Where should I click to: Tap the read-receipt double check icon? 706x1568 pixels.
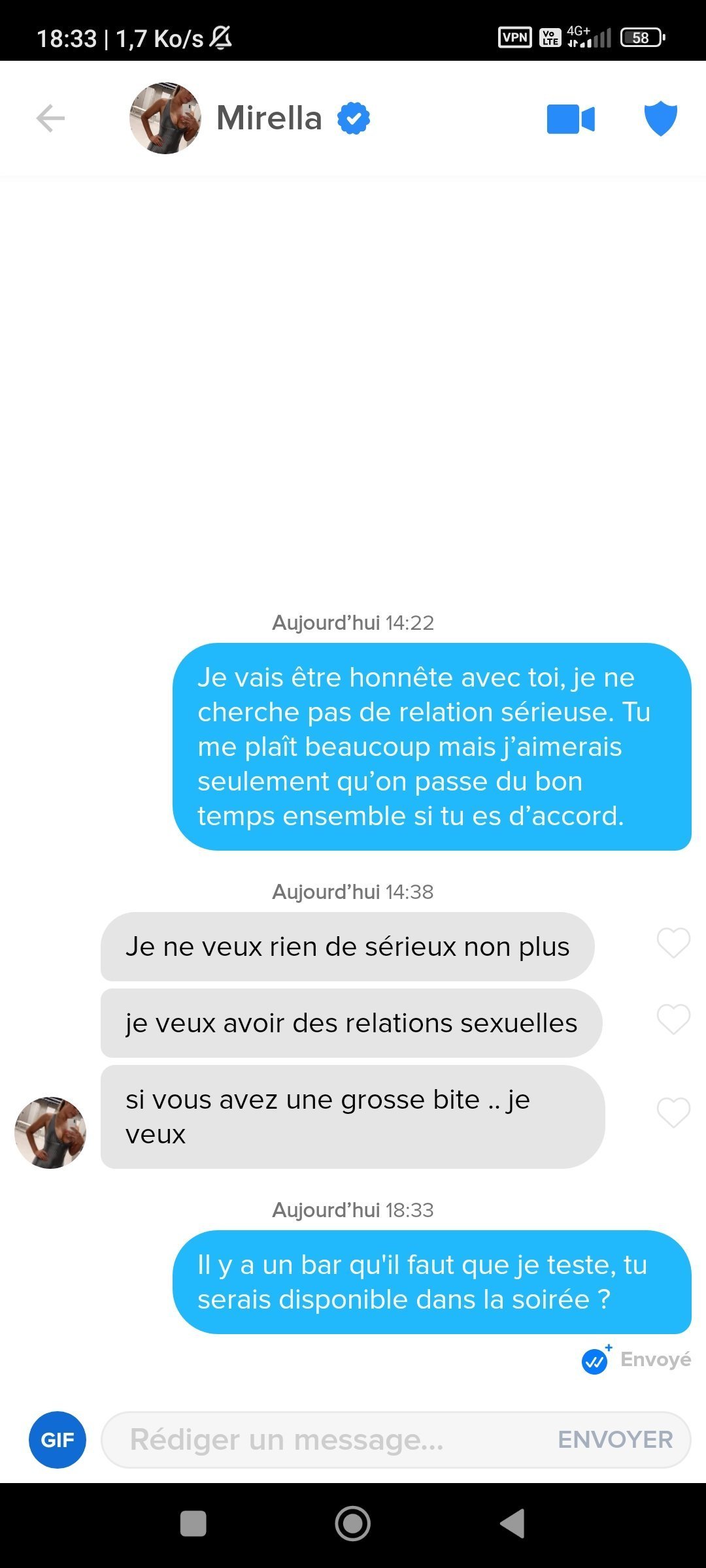click(596, 1360)
